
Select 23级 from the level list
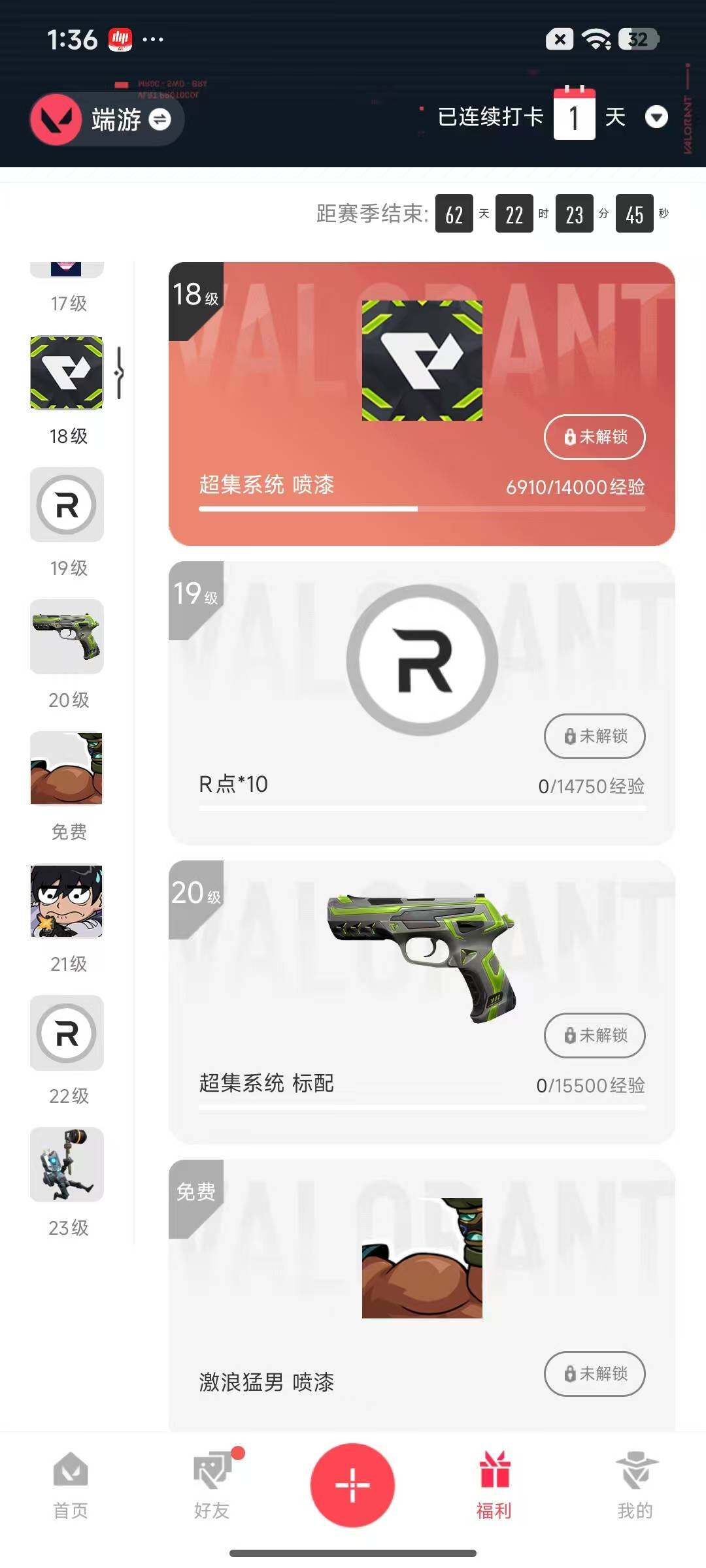tap(66, 1166)
